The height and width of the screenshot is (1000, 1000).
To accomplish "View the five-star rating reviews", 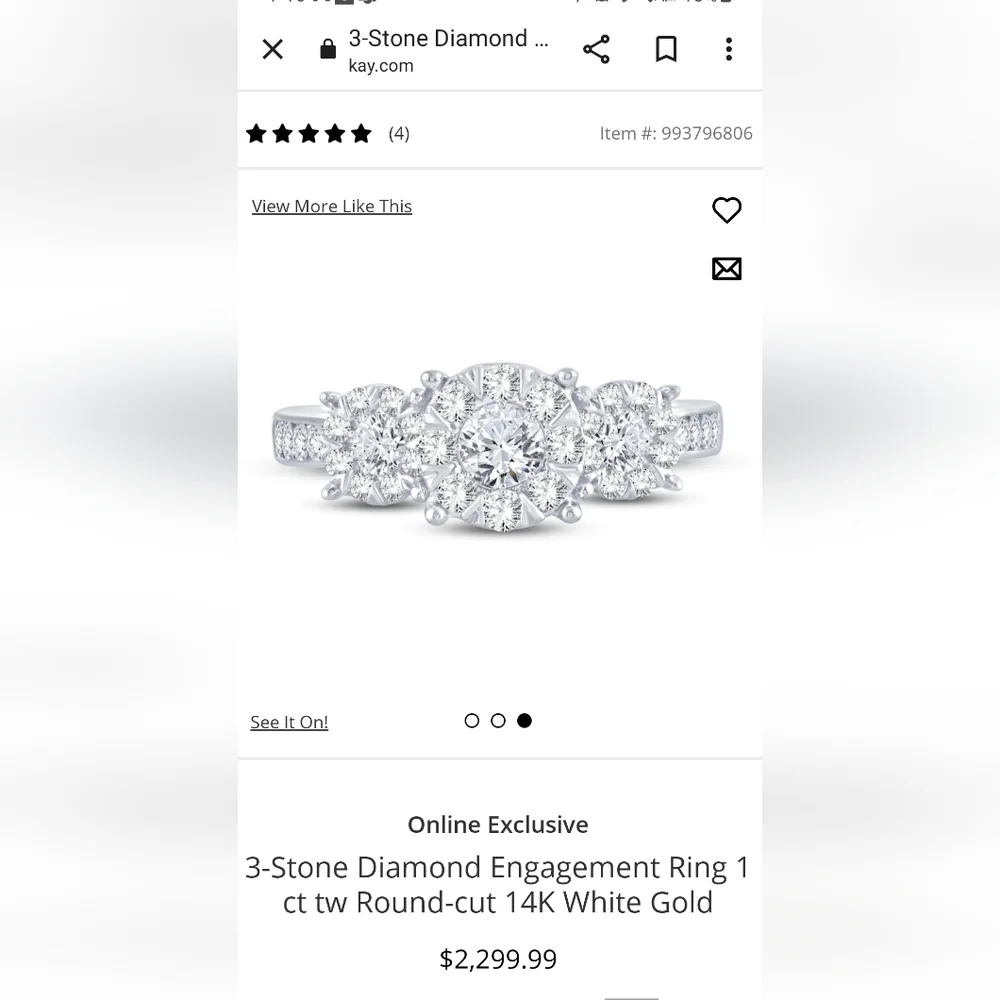I will pos(309,133).
